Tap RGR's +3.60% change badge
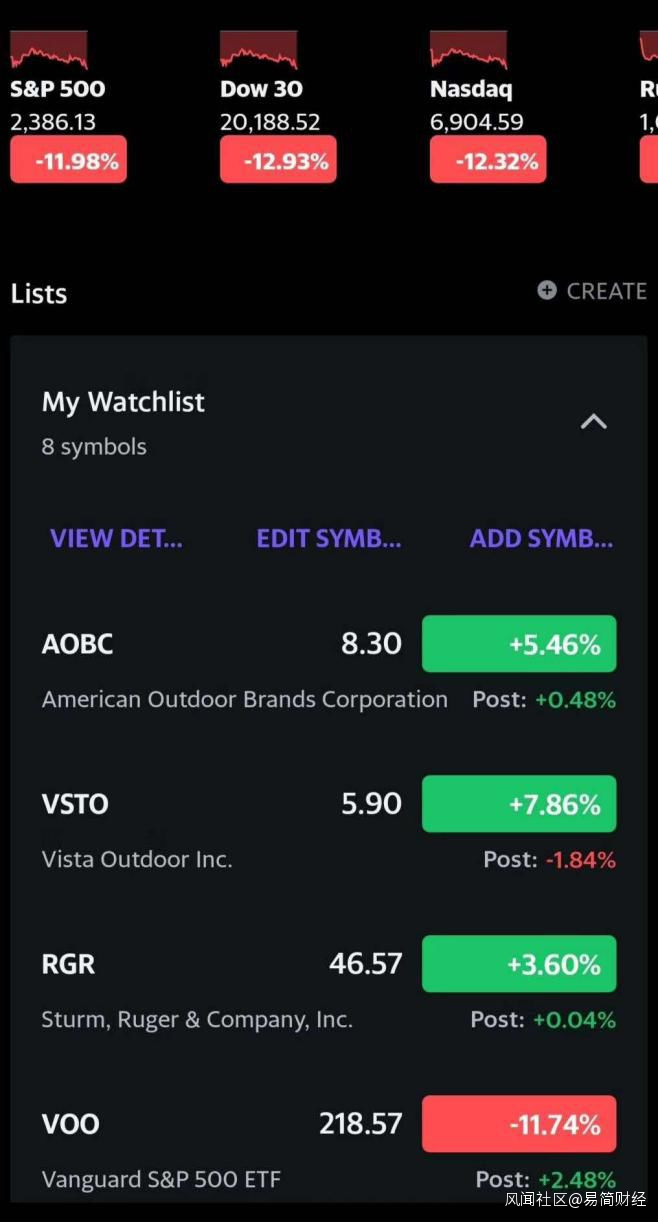The image size is (658, 1222). point(519,964)
